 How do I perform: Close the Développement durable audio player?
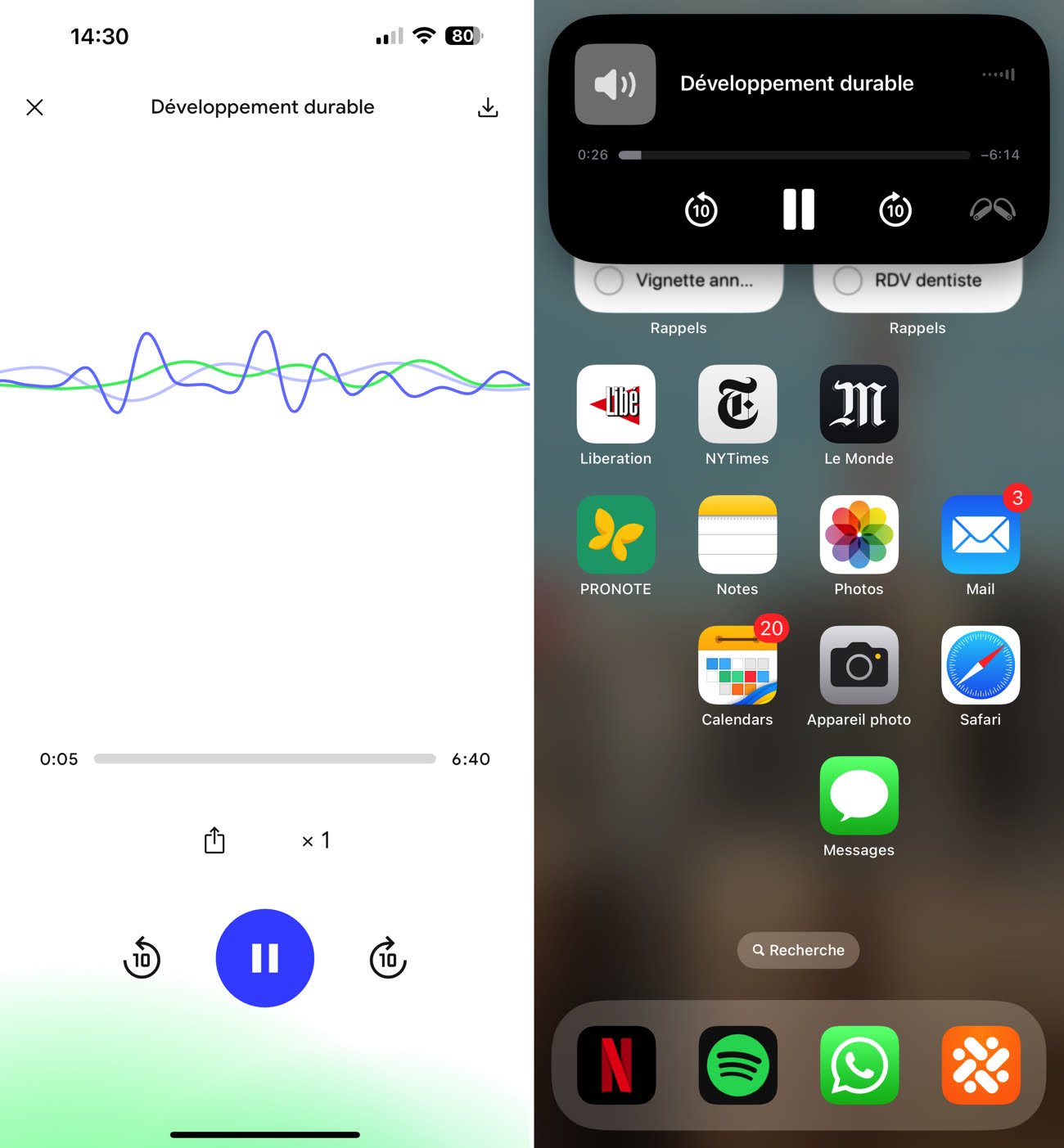tap(34, 107)
